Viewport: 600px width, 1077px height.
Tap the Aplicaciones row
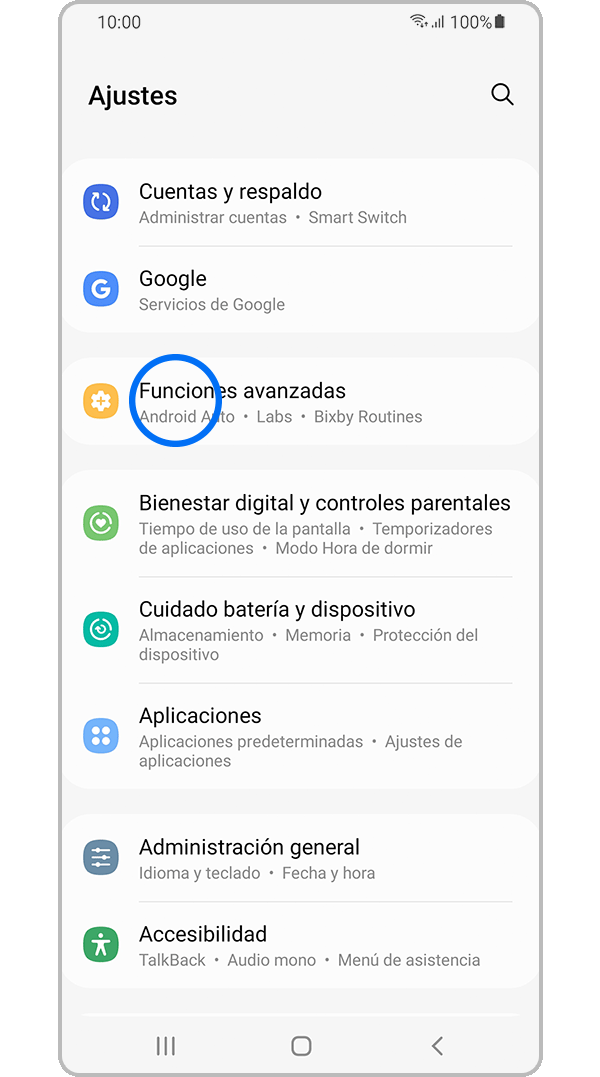point(300,737)
